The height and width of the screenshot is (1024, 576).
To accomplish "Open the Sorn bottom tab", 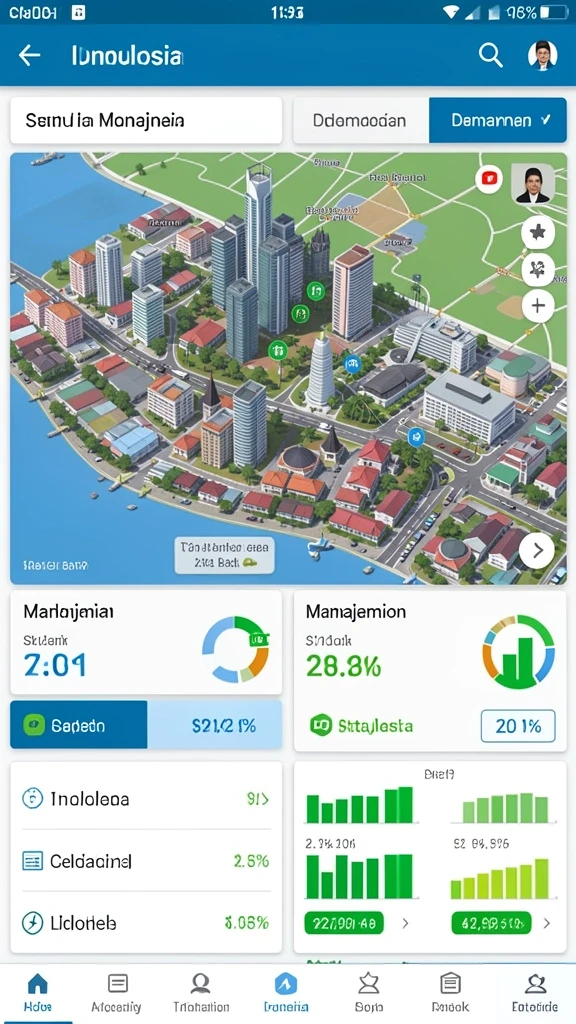I will coord(369,993).
